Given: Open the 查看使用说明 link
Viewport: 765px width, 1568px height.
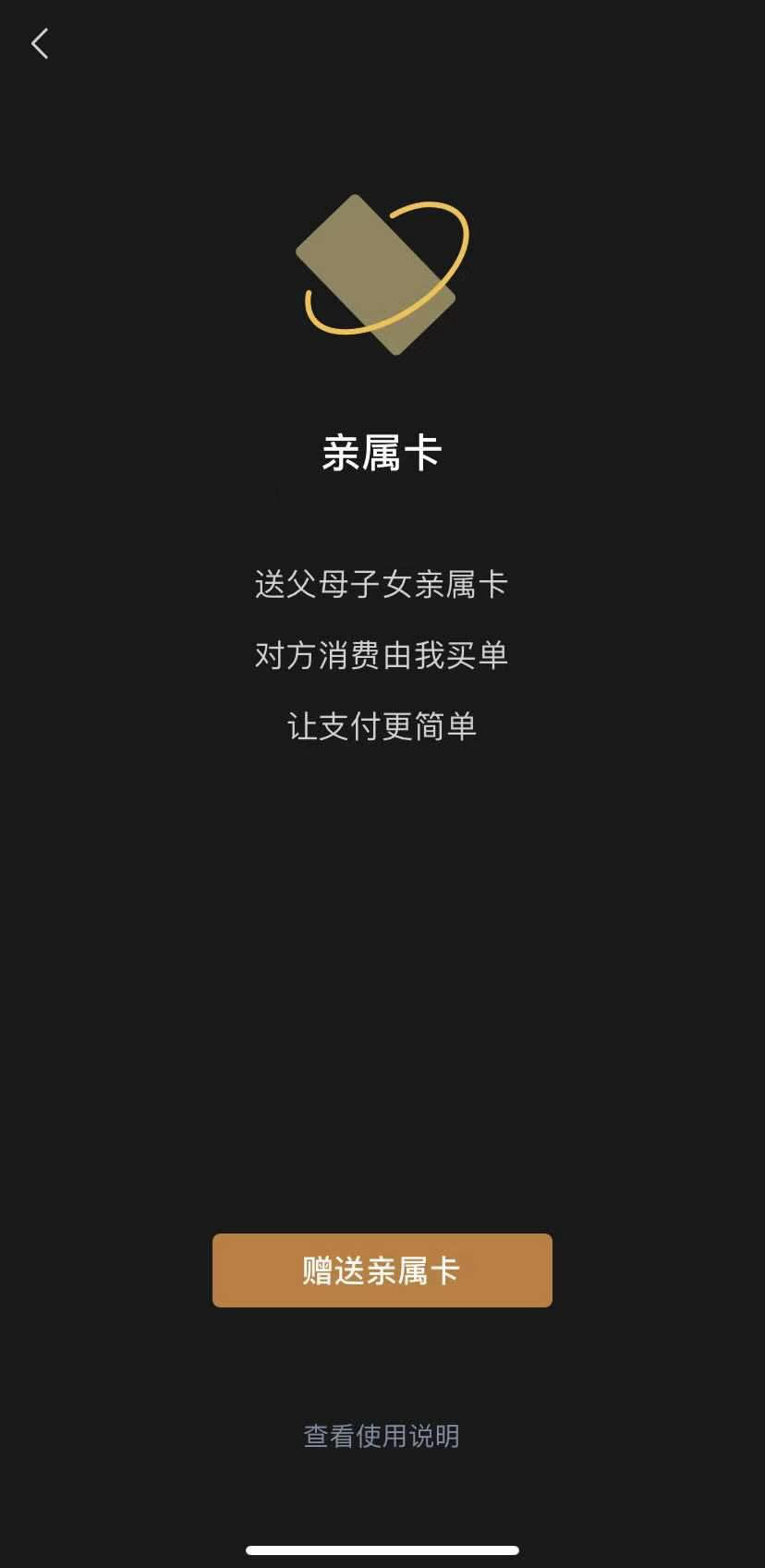Looking at the screenshot, I should pos(382,1436).
